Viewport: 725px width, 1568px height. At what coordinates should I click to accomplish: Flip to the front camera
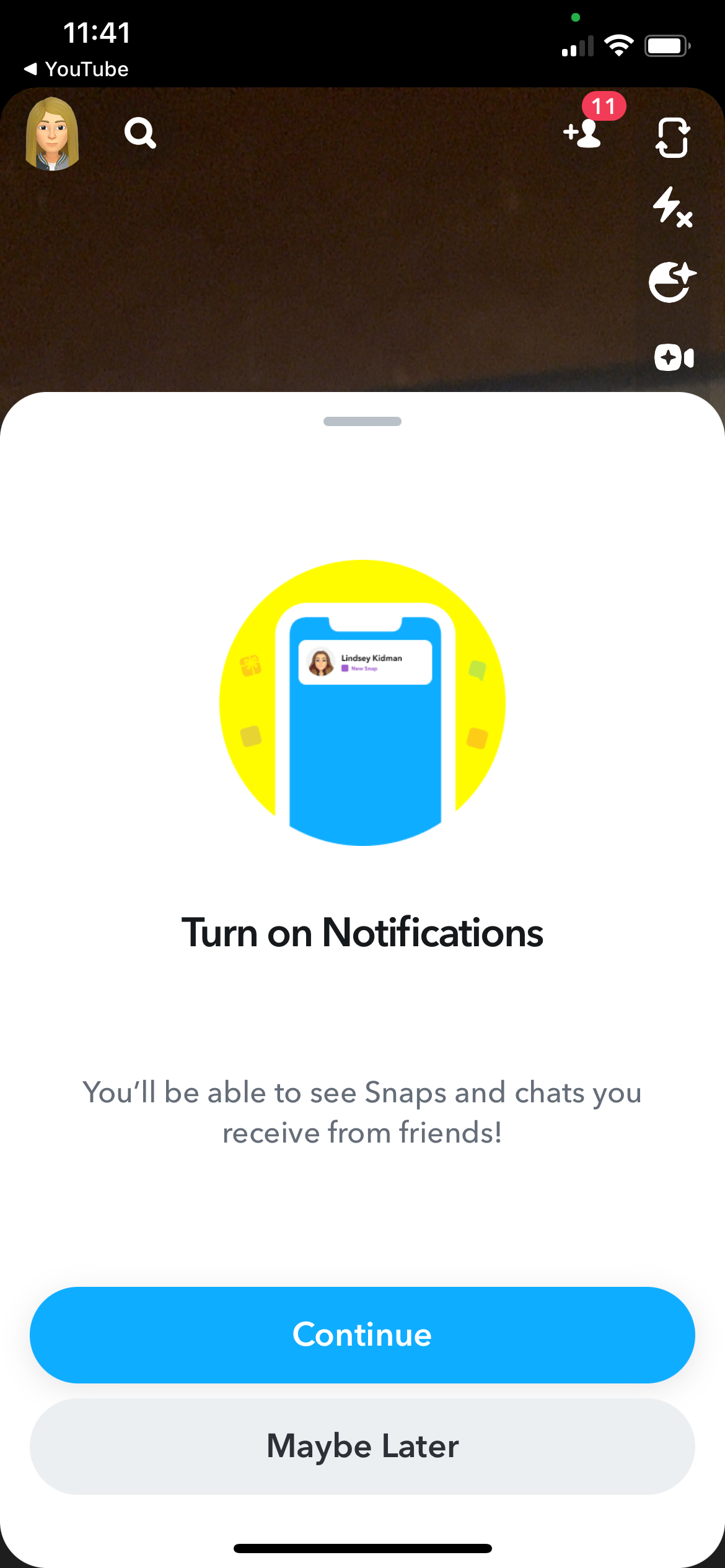click(x=673, y=136)
